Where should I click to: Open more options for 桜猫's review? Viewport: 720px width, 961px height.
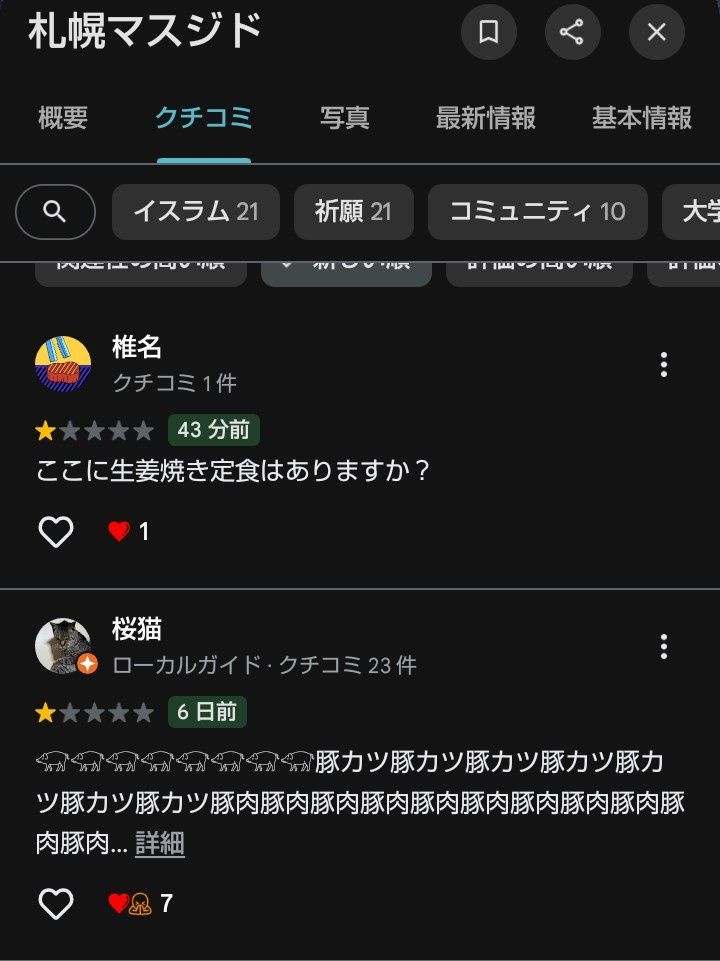663,647
